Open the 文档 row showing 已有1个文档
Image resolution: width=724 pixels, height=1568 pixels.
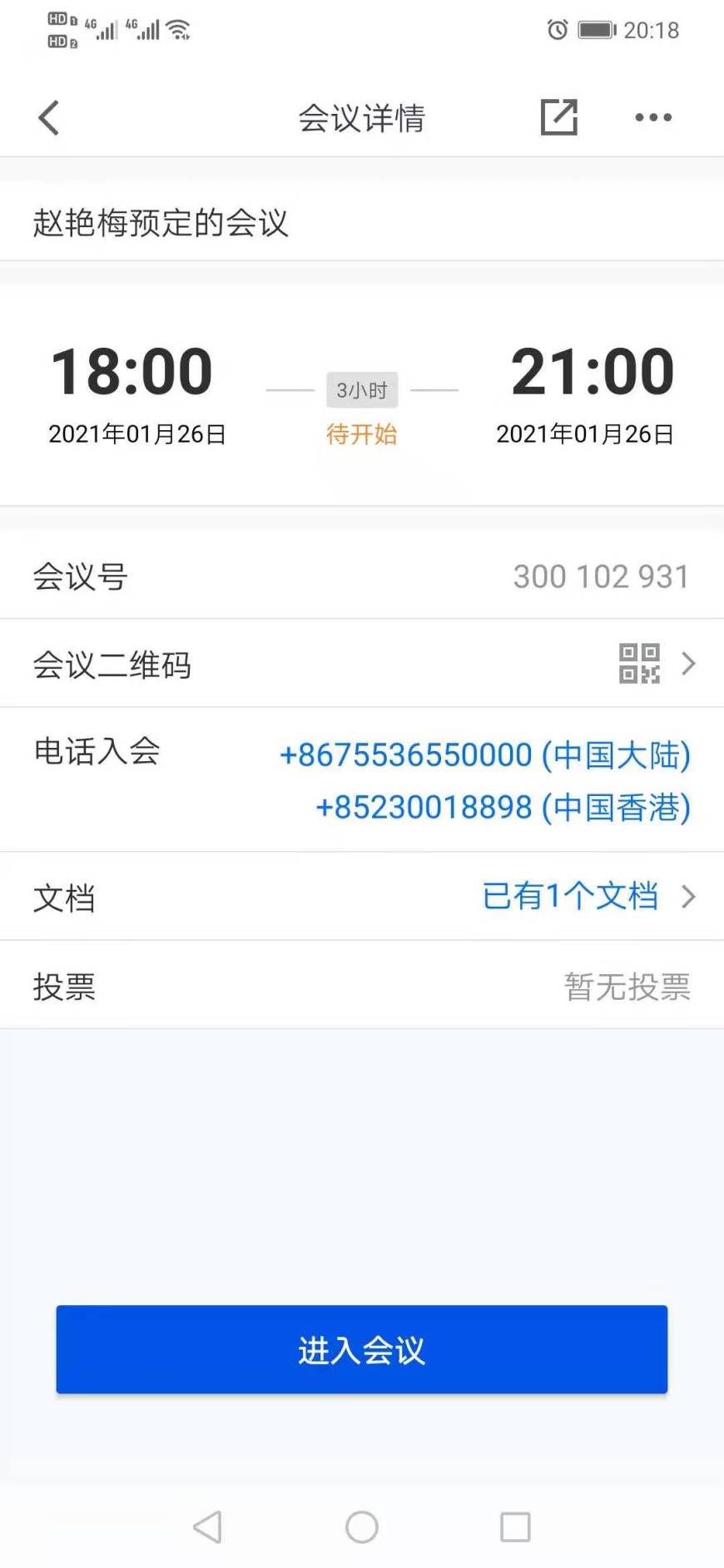pos(362,897)
